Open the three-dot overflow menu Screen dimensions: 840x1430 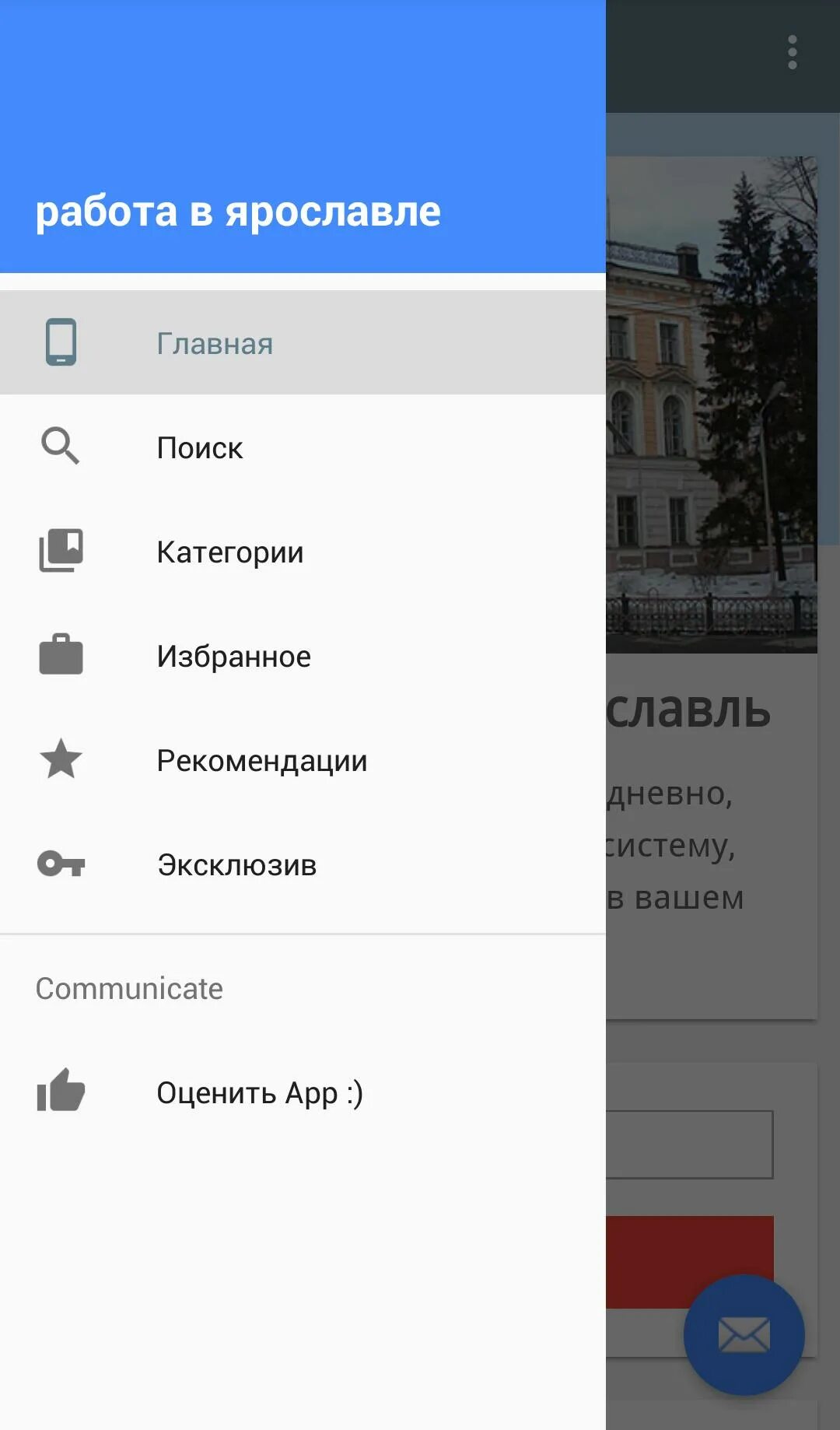(x=792, y=52)
